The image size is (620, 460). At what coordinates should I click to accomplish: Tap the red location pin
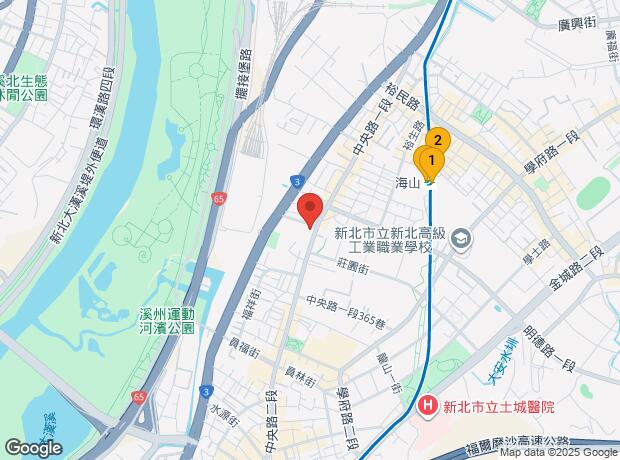[x=310, y=209]
